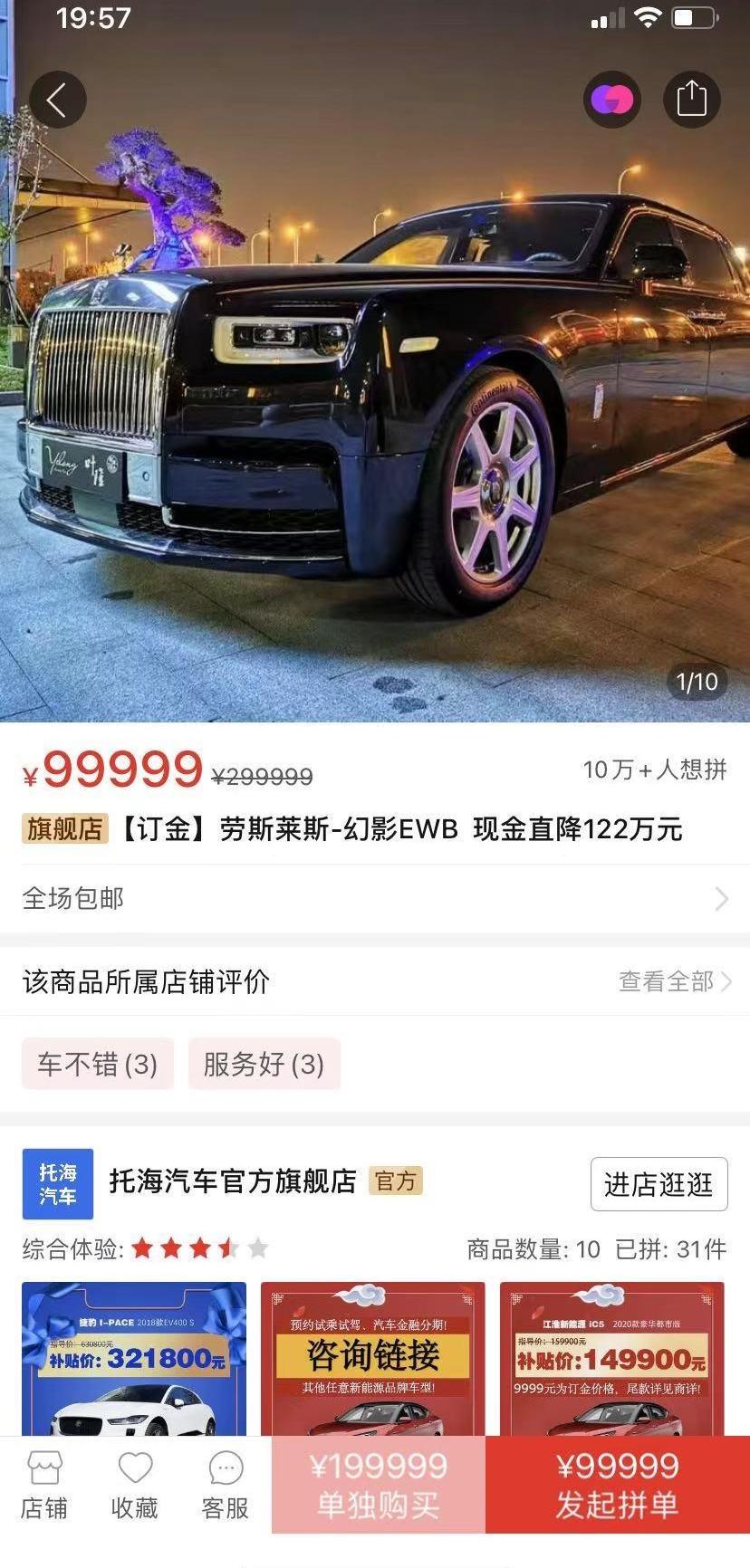Contact 客服 customer service
Screen dimensions: 750x1568
pos(226,1487)
